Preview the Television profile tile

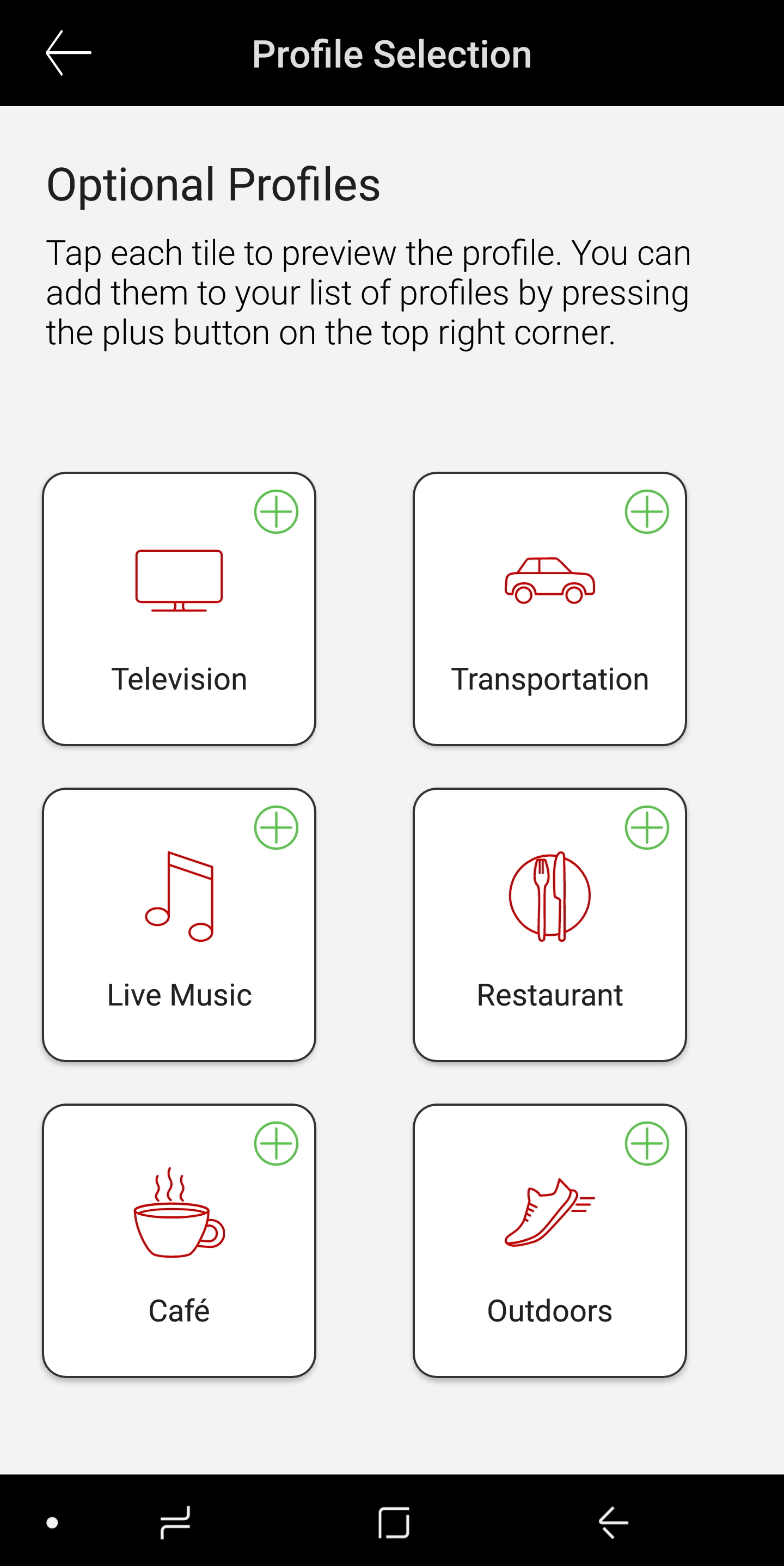tap(179, 608)
